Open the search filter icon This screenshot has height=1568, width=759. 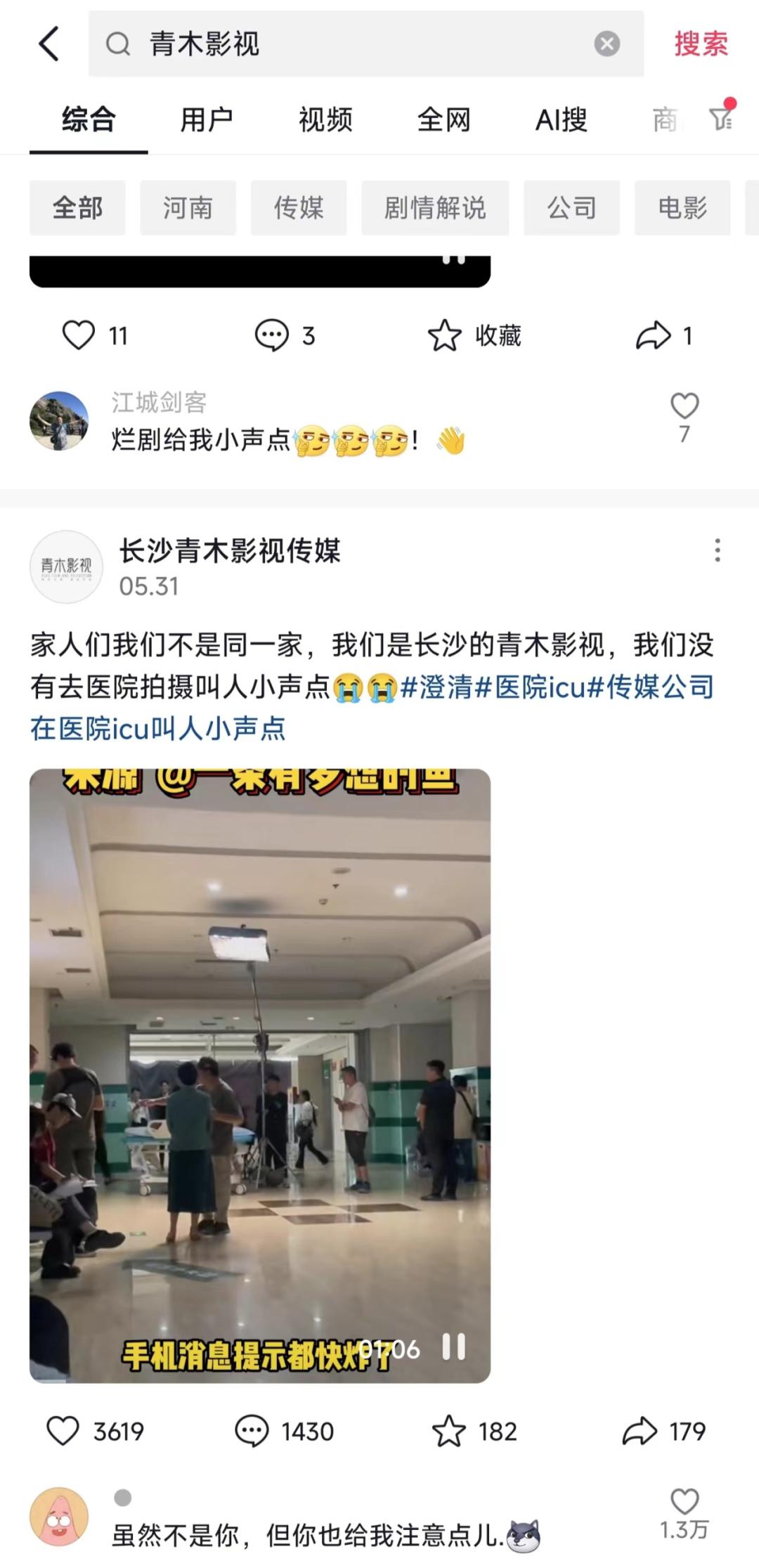click(x=722, y=117)
